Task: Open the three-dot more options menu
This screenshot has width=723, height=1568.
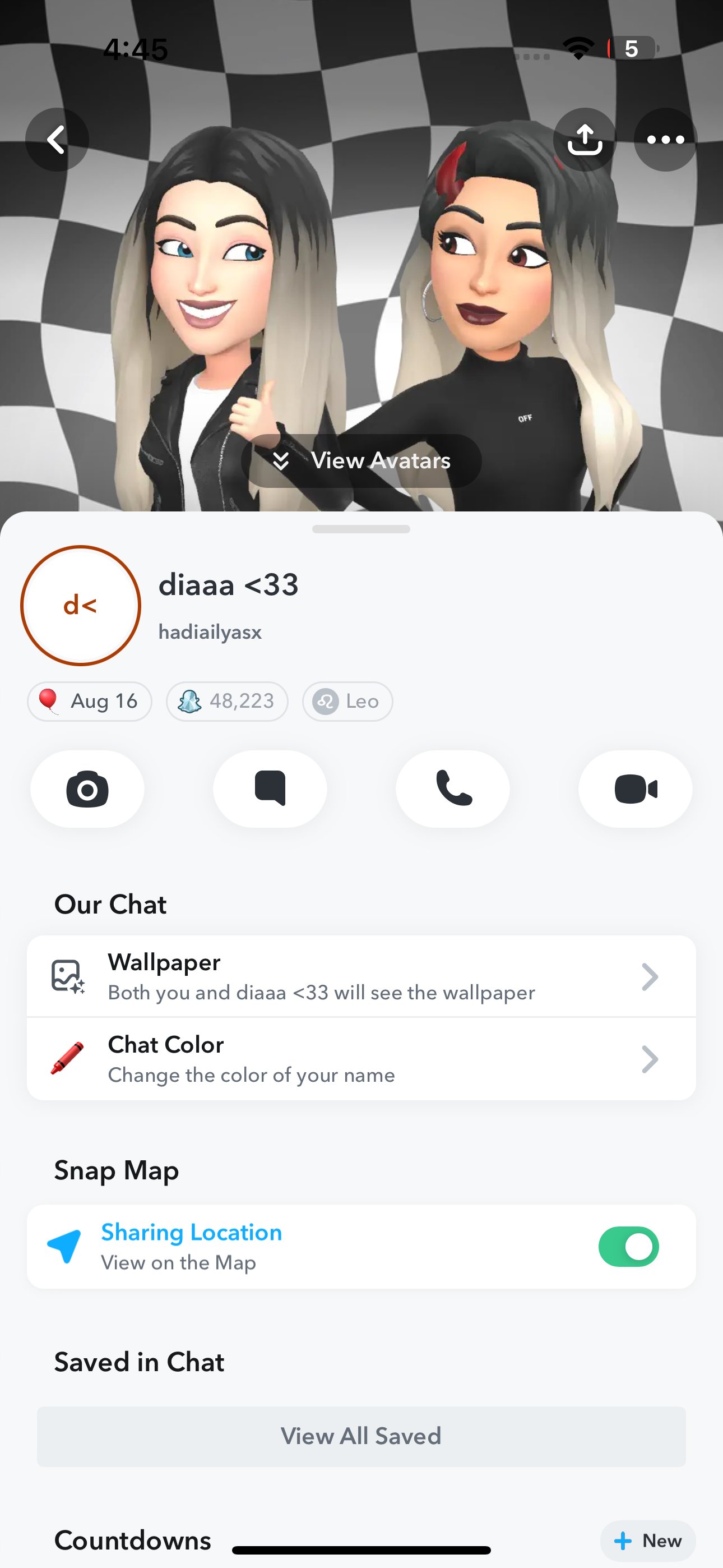Action: (x=665, y=140)
